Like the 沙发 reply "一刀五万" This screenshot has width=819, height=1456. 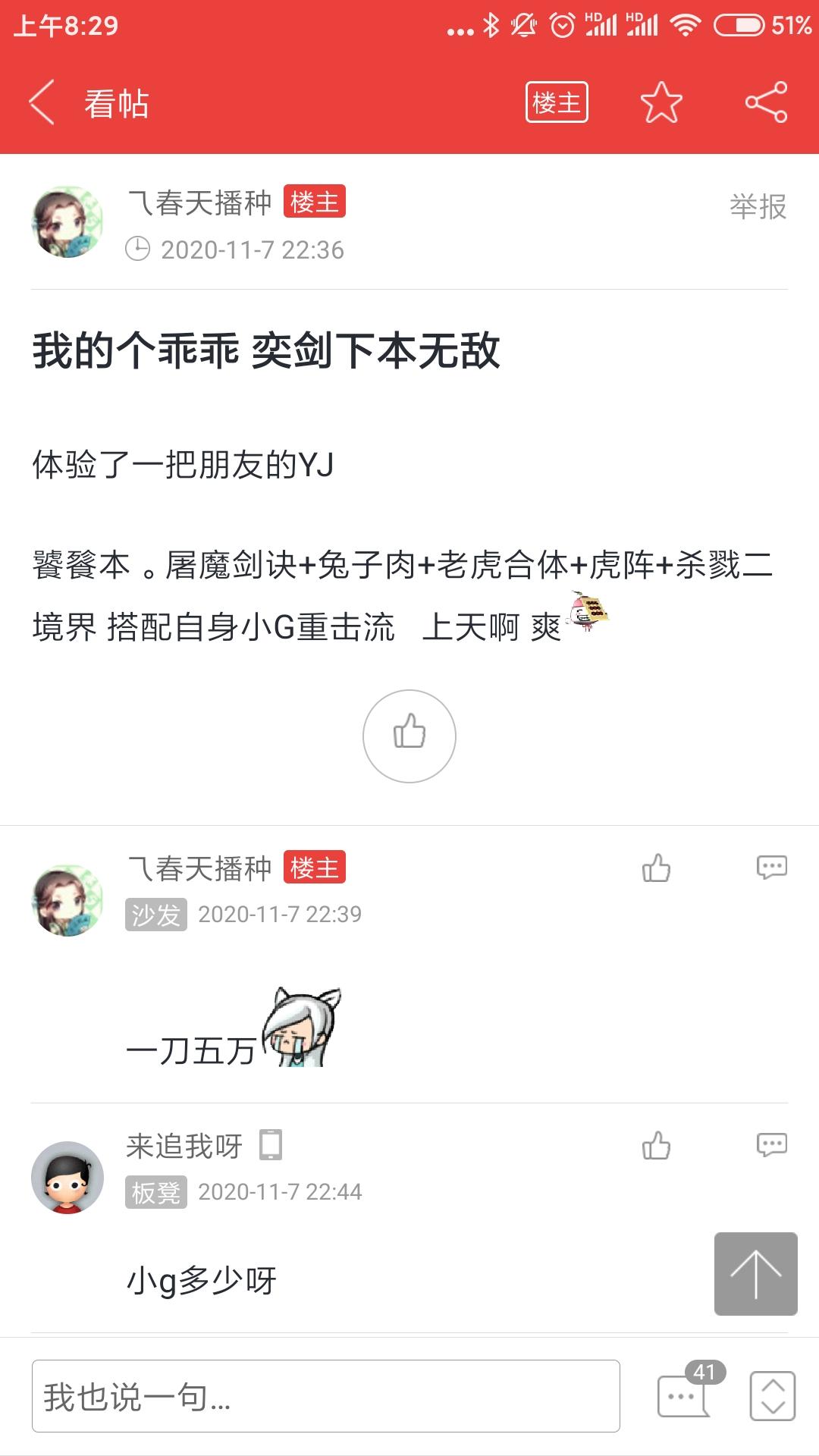(x=656, y=868)
